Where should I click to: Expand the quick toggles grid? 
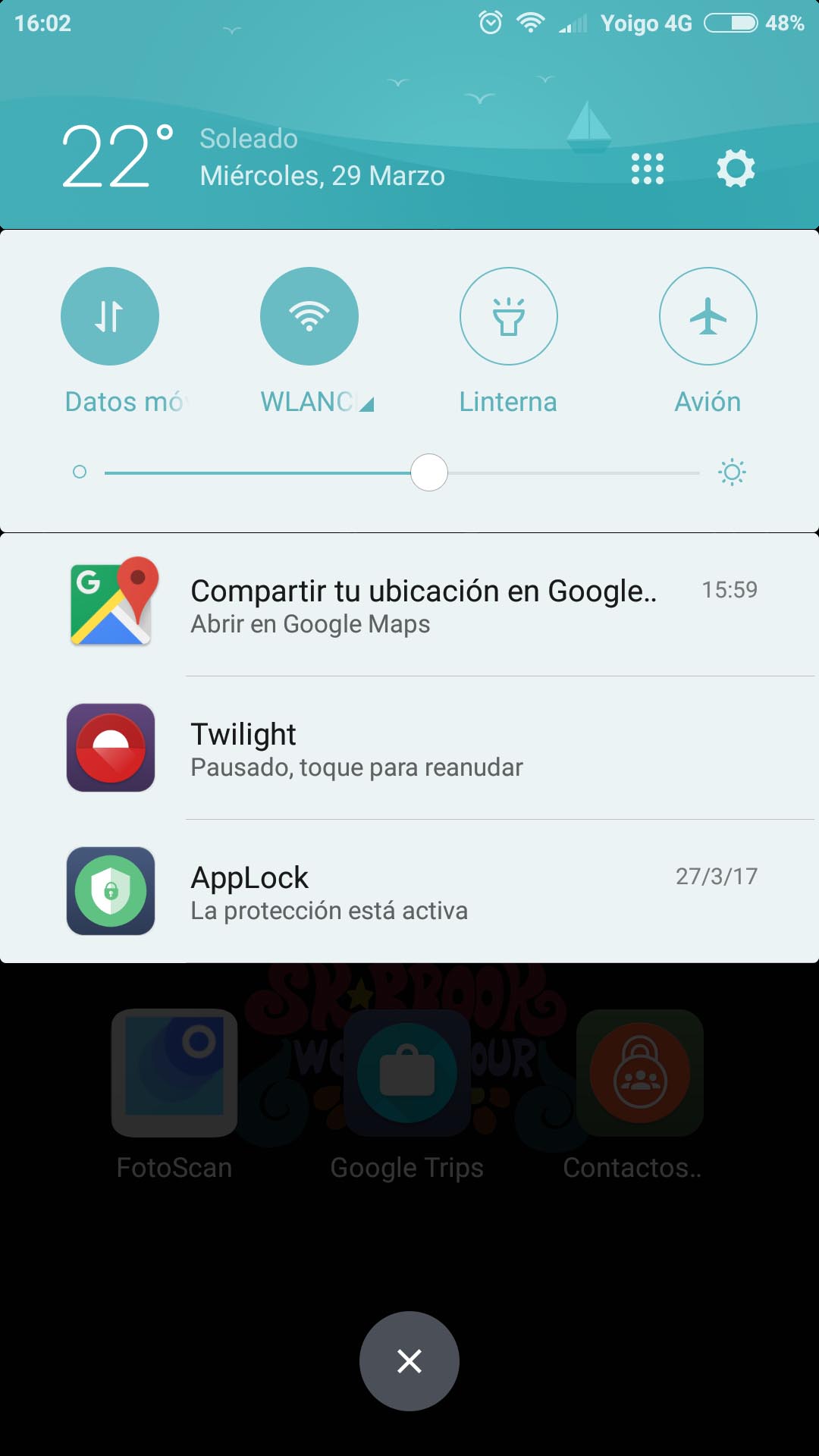point(648,168)
